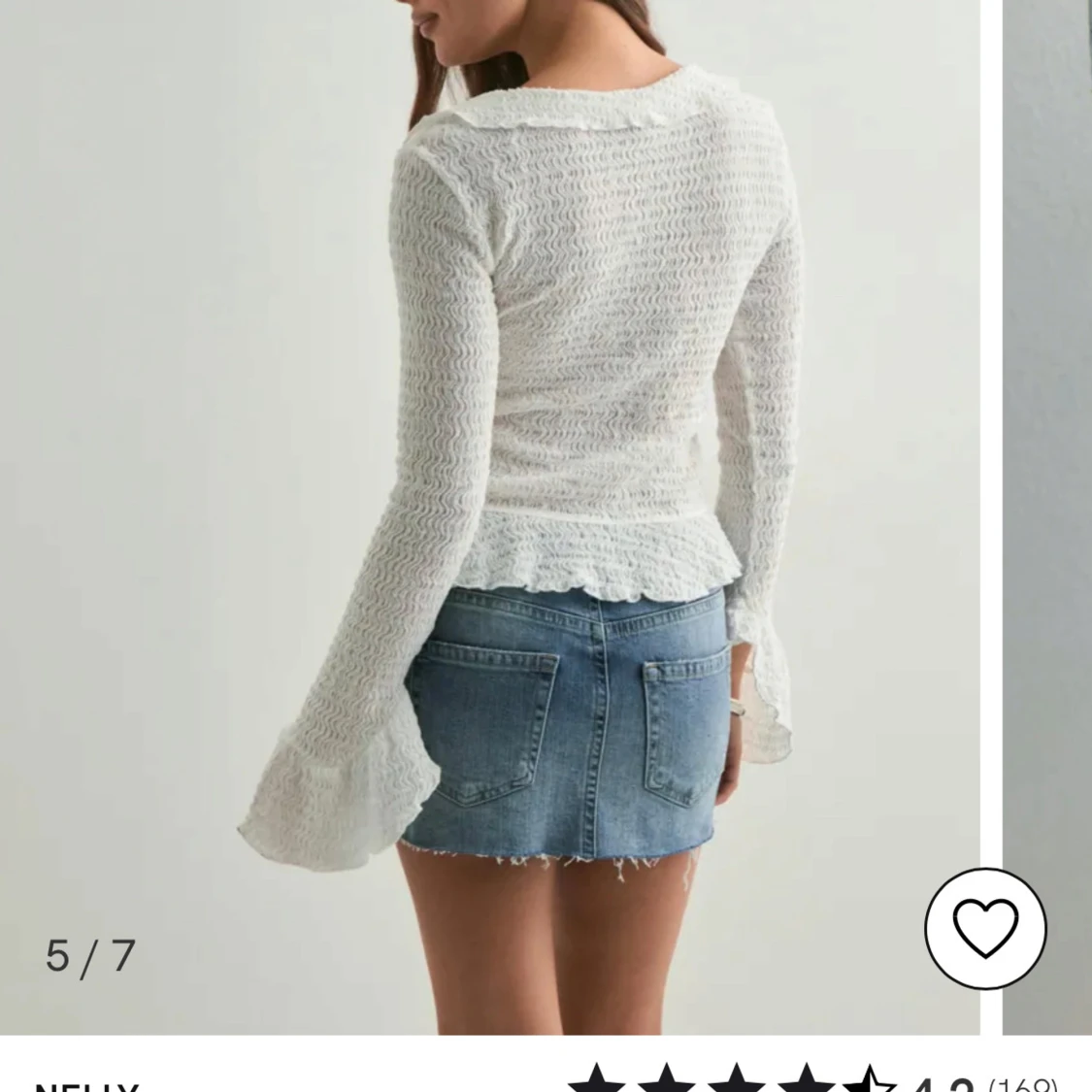Add this white blouse to favorites
Screen dimensions: 1092x1092
click(985, 928)
